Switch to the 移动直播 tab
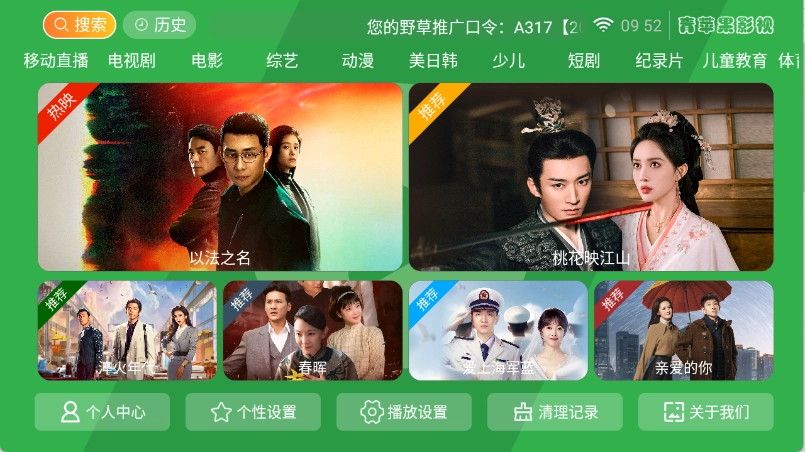 pos(56,61)
